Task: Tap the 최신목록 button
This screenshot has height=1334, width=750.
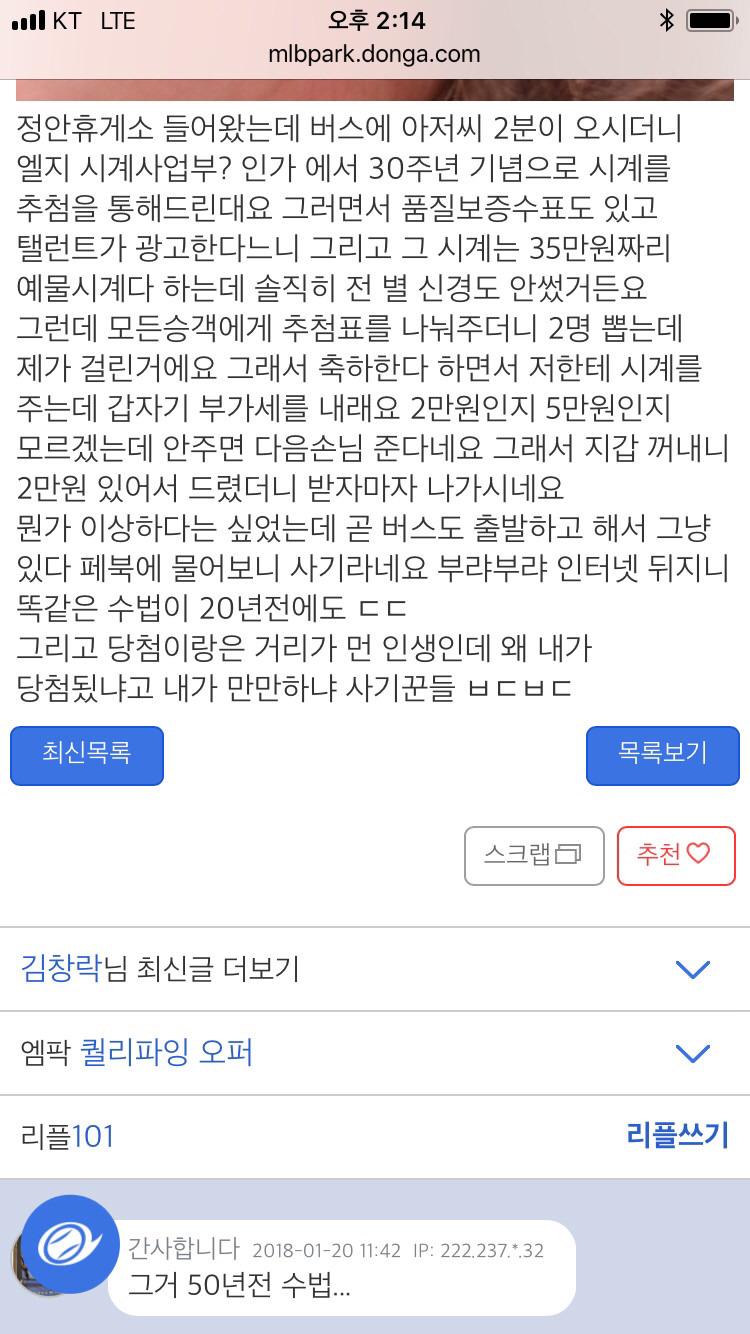Action: [x=86, y=757]
